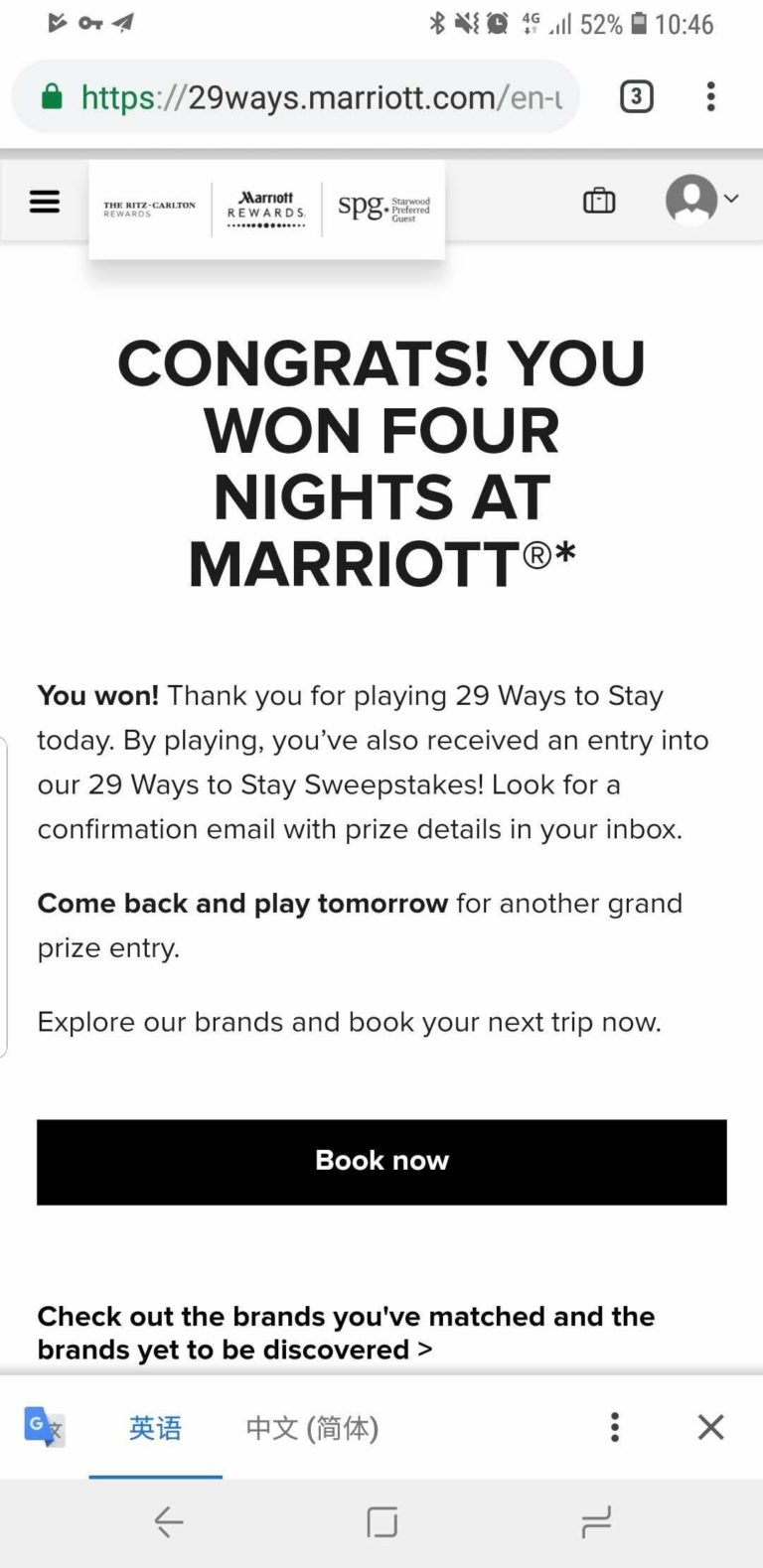Tap the account profile avatar

tap(690, 201)
